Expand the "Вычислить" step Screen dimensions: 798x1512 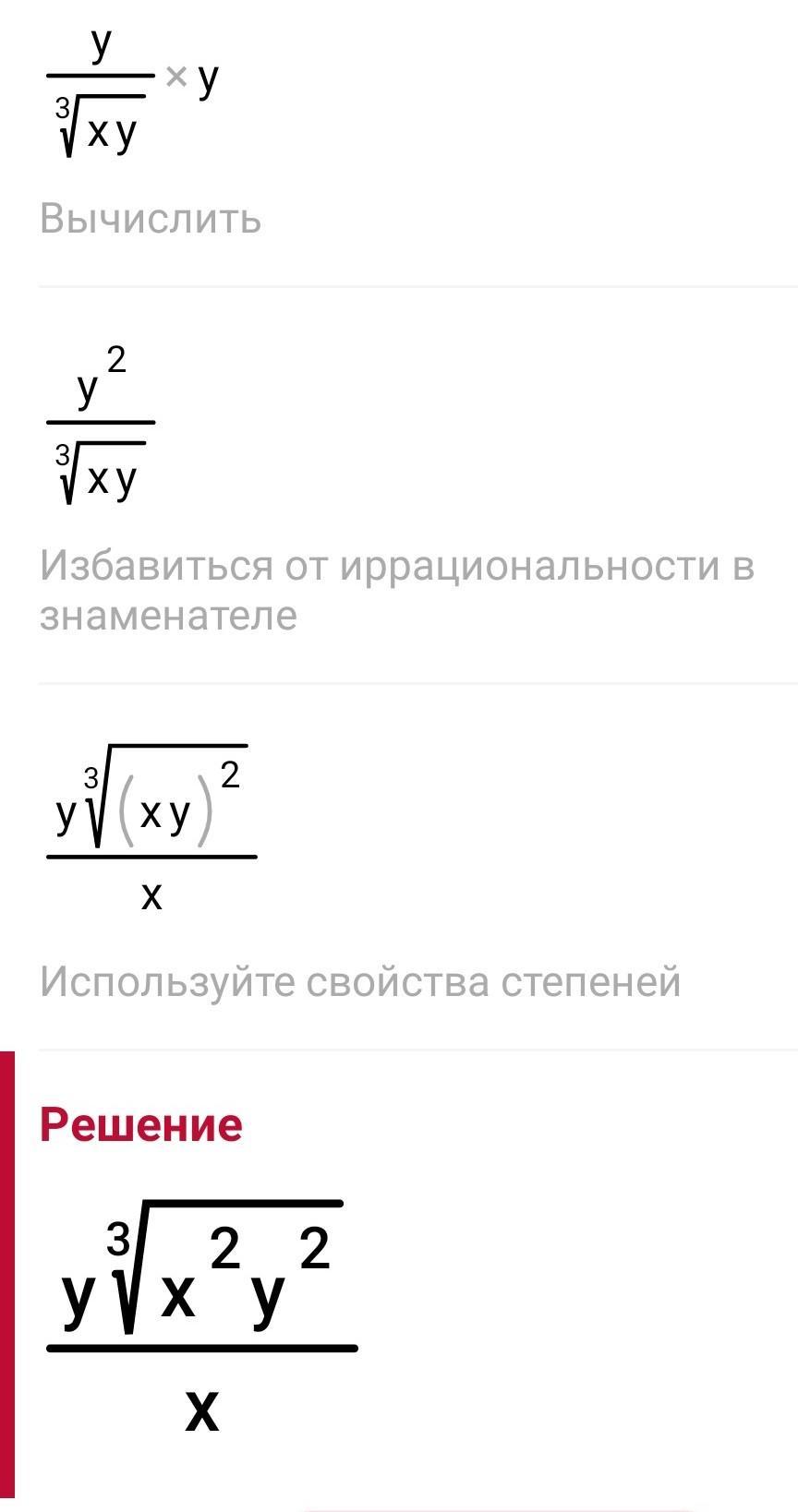click(x=151, y=220)
